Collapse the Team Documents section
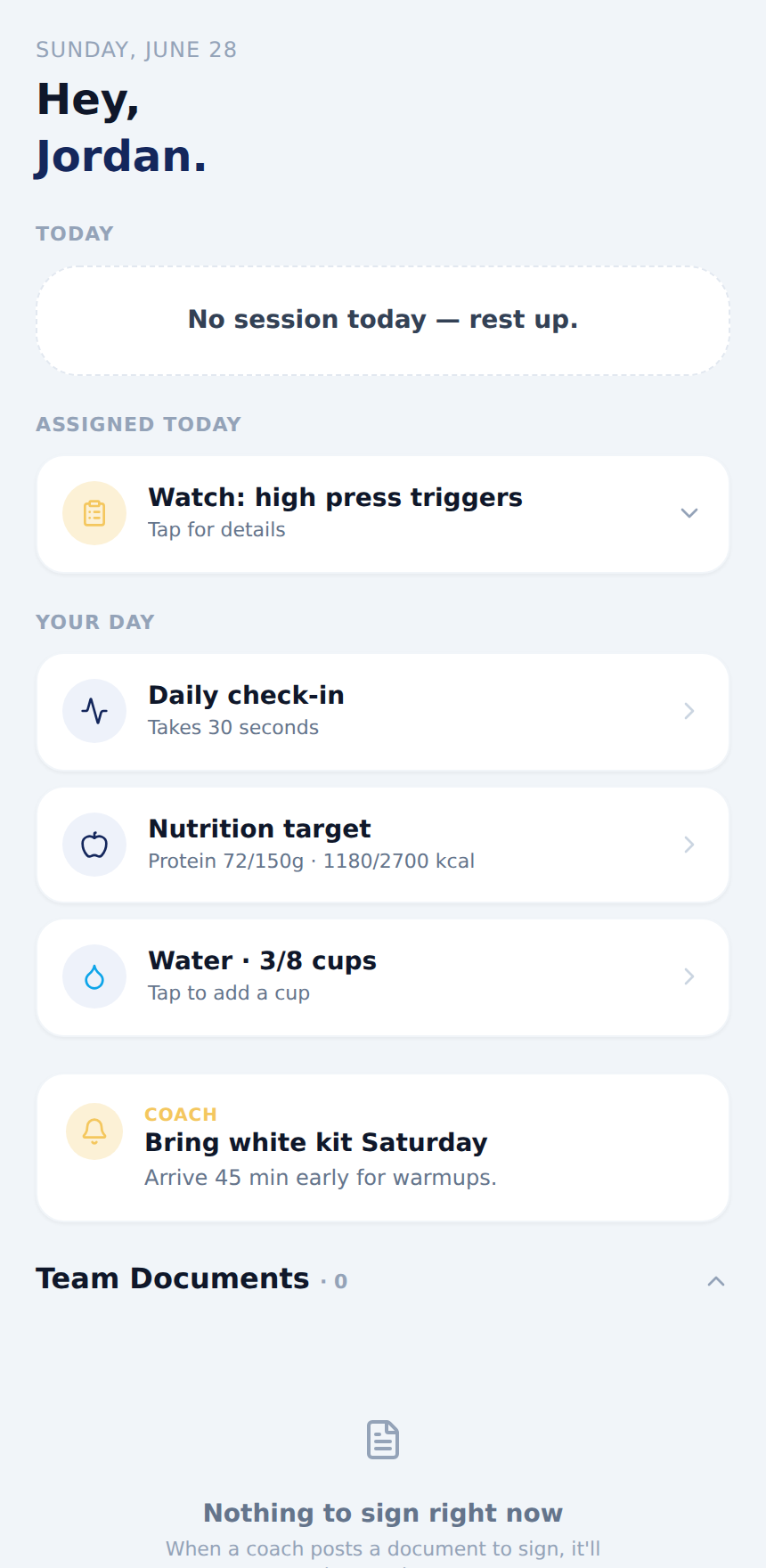Viewport: 766px width, 1568px height. [716, 1281]
